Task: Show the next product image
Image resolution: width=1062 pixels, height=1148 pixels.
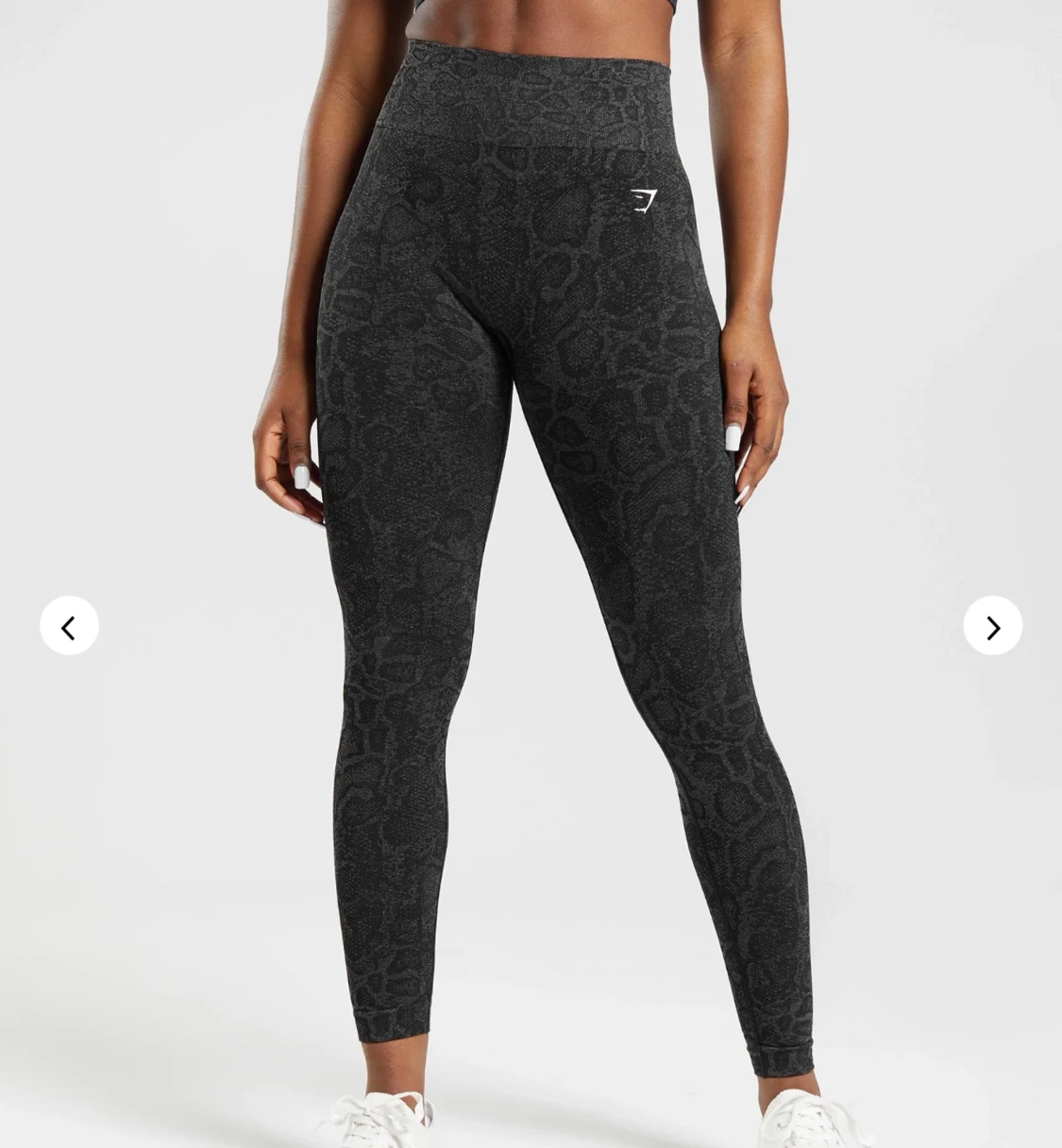Action: (992, 626)
